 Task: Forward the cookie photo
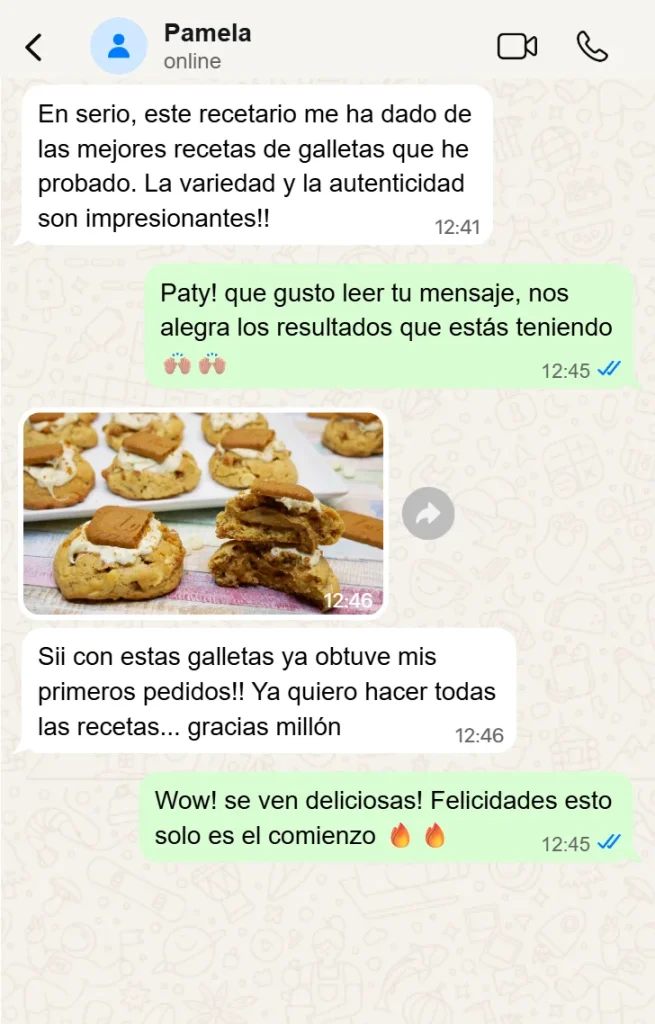point(428,514)
